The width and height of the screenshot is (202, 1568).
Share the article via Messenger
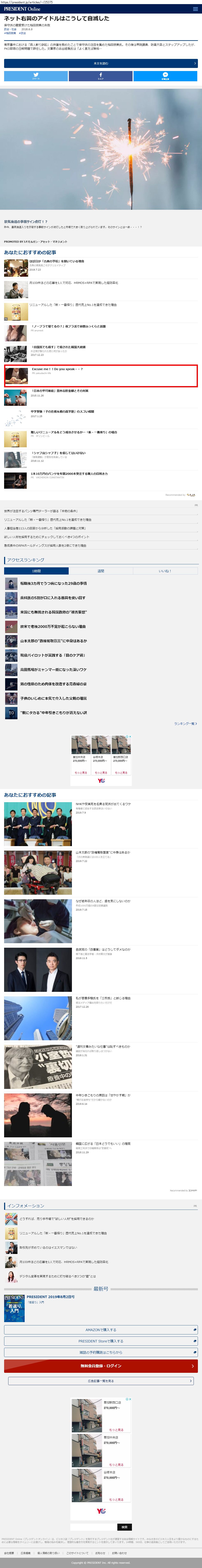coord(165,76)
